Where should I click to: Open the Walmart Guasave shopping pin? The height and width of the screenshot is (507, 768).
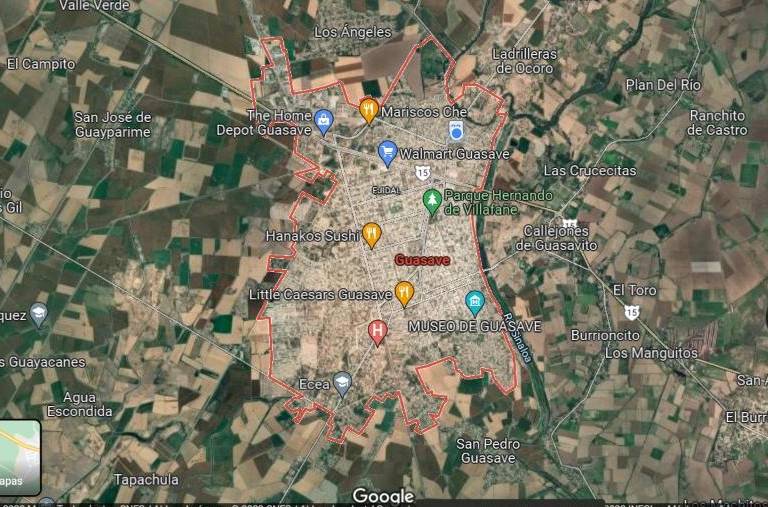(x=388, y=153)
